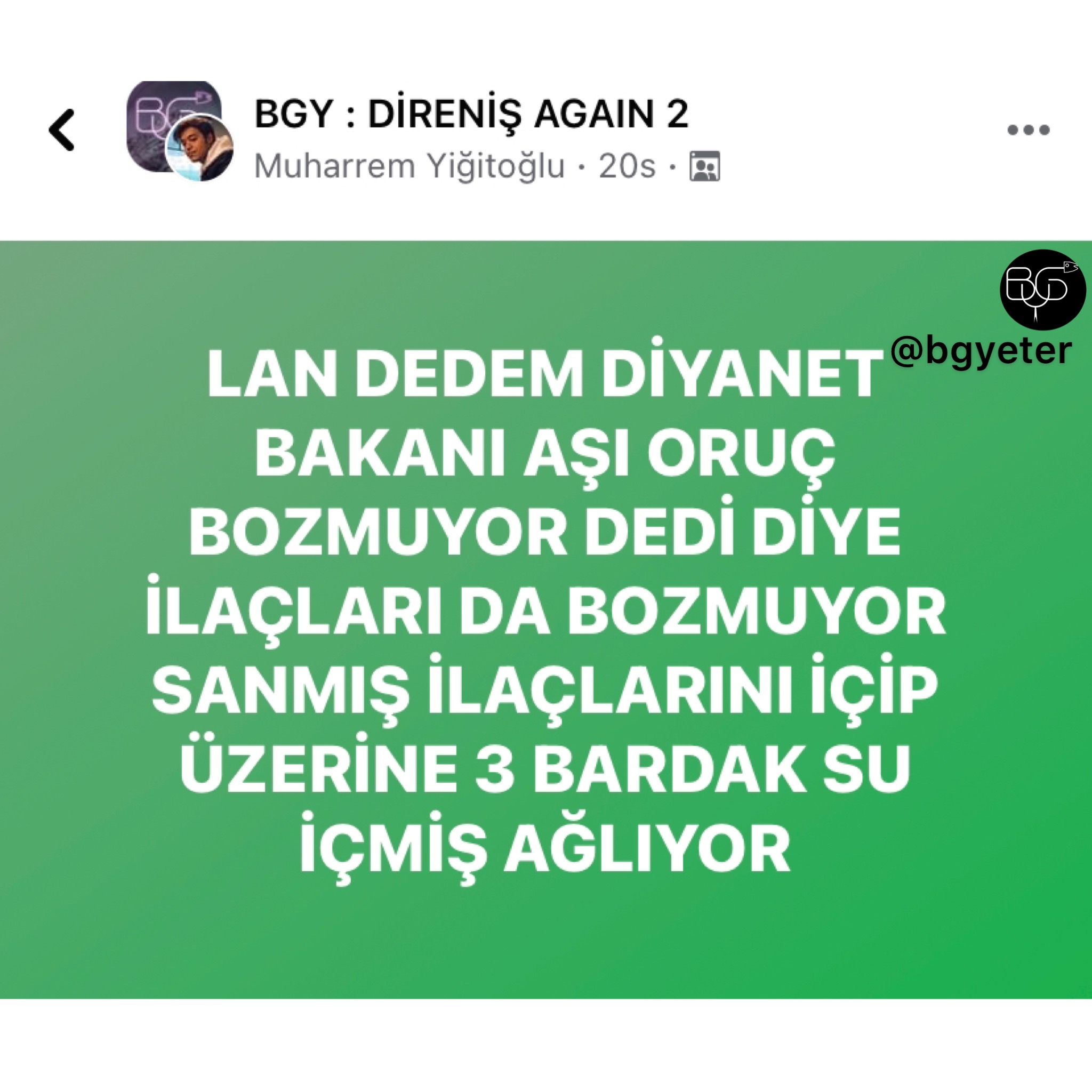Open the green text post
The width and height of the screenshot is (1092, 1092).
(x=546, y=622)
